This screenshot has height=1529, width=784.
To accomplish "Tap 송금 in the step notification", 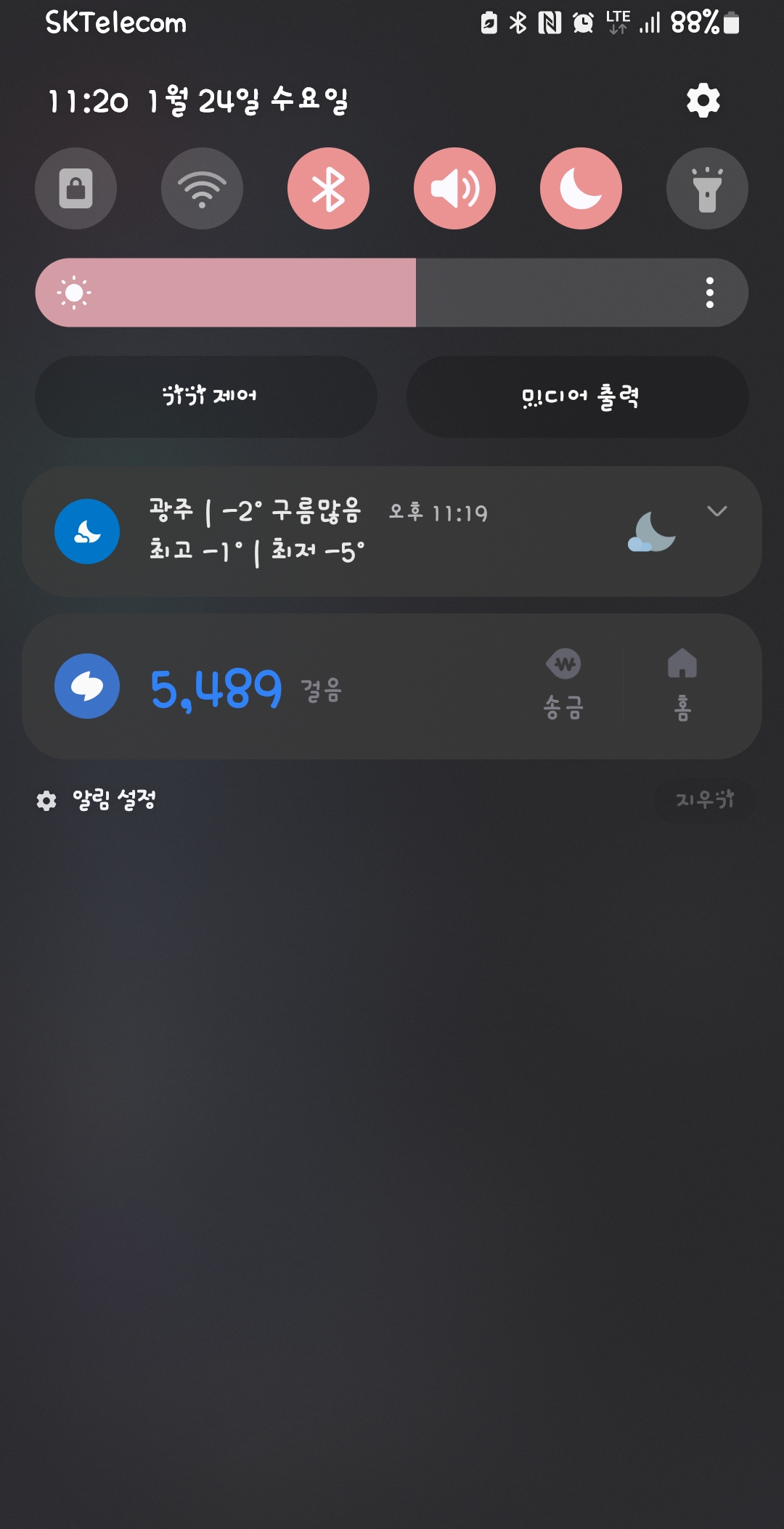I will pyautogui.click(x=564, y=686).
